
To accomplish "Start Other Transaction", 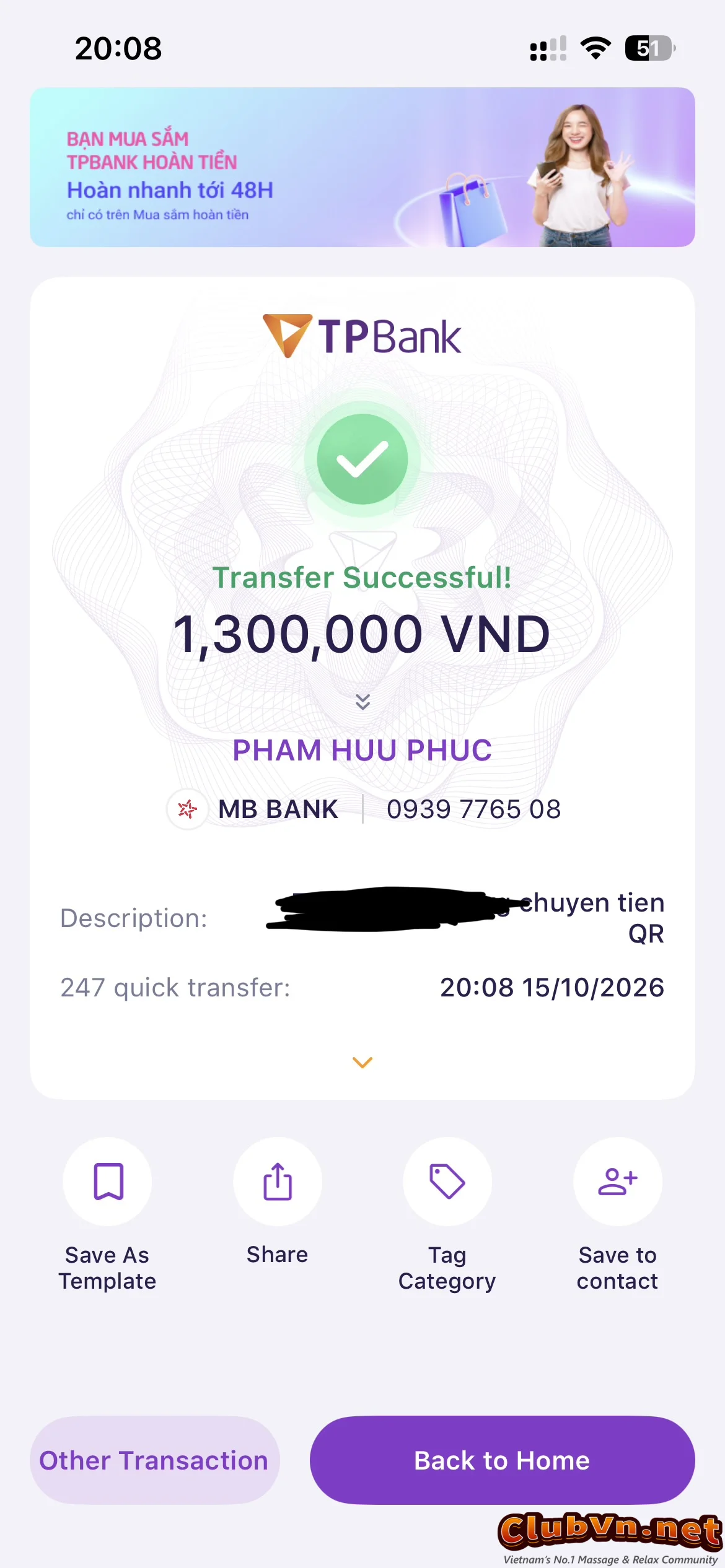I will point(154,1460).
